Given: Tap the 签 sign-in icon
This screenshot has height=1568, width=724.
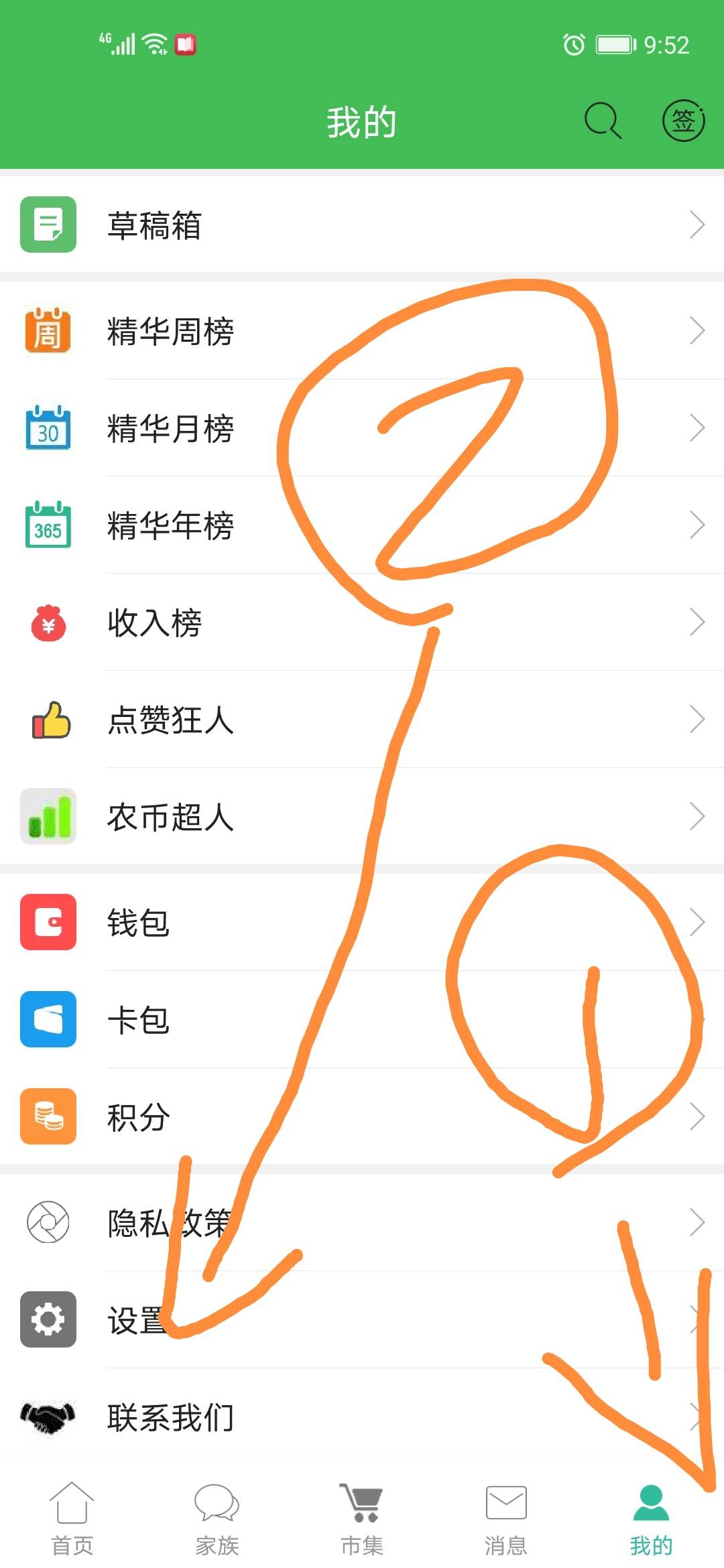Looking at the screenshot, I should coord(683,121).
